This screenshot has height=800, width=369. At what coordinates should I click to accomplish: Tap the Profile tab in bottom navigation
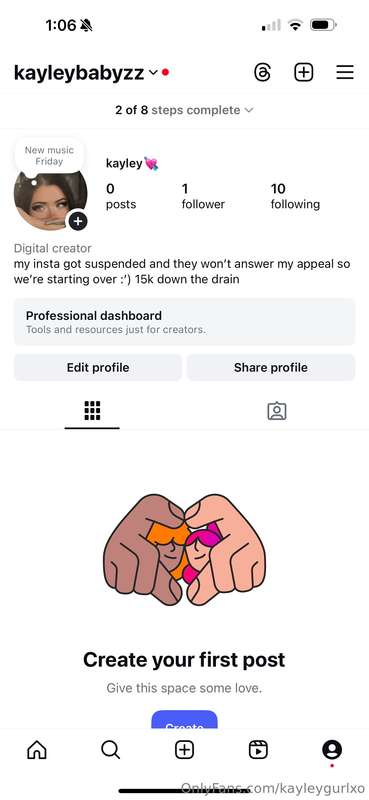click(332, 749)
